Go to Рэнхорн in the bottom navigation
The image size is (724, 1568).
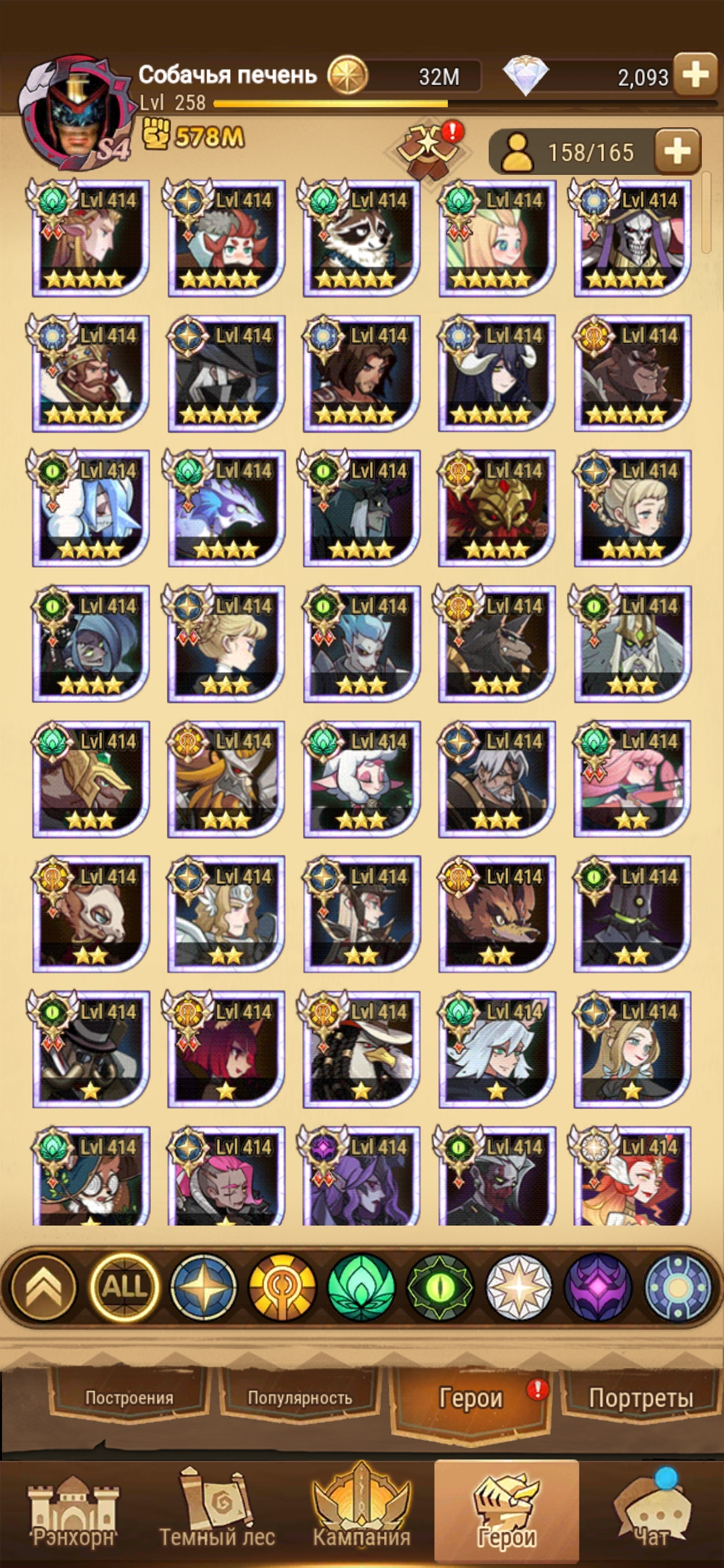click(x=72, y=1514)
